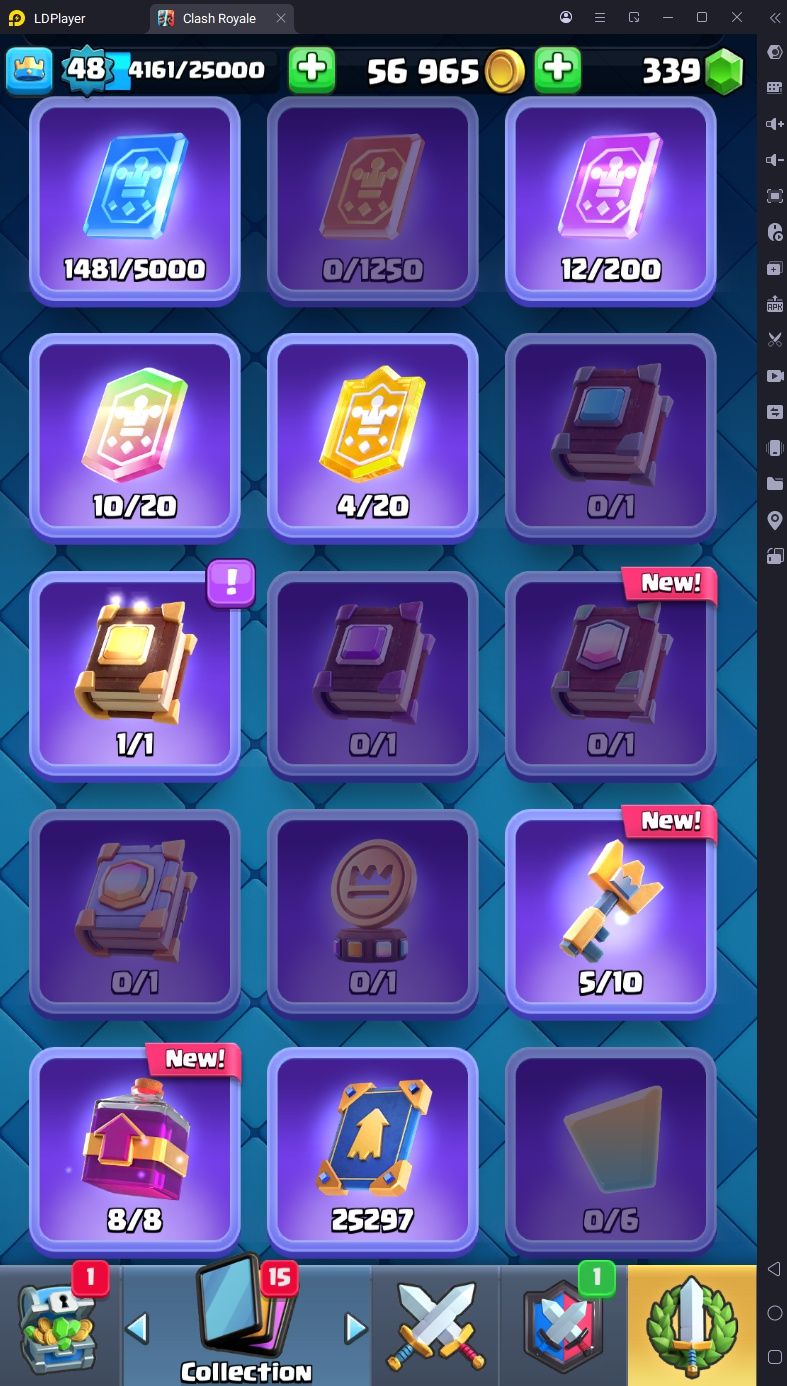
Task: Open the magic key item showing 5/10
Action: [610, 912]
